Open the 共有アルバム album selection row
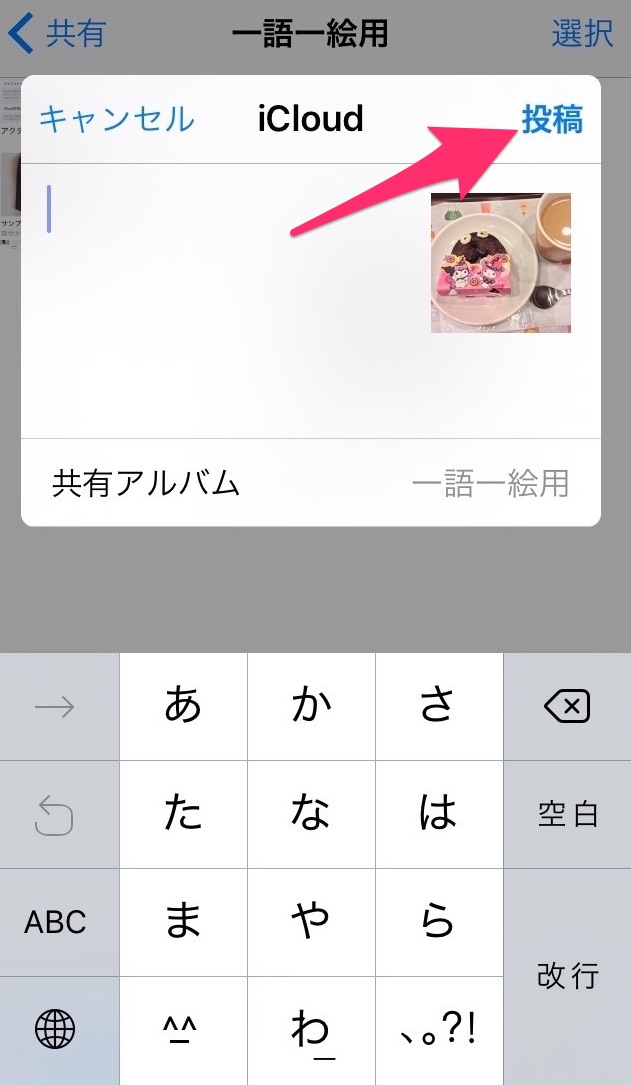Screen dimensions: 631x1085 310,484
